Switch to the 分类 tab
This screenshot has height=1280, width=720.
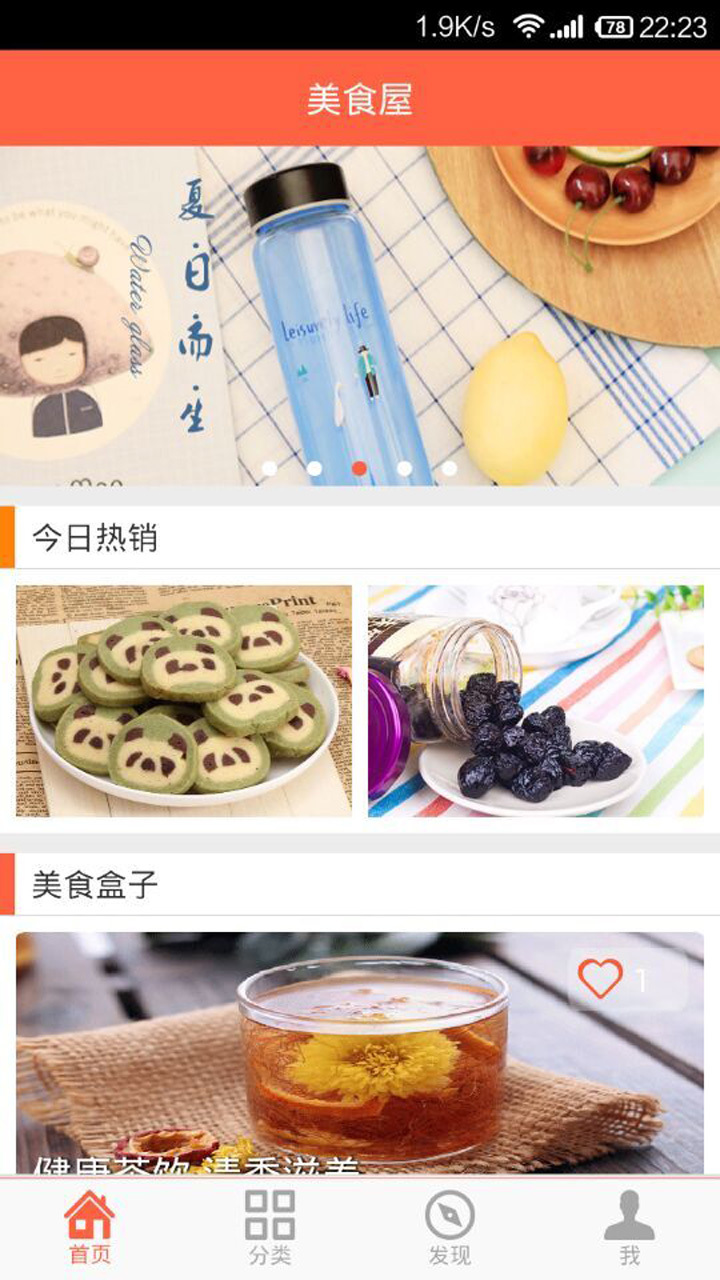(x=270, y=1228)
